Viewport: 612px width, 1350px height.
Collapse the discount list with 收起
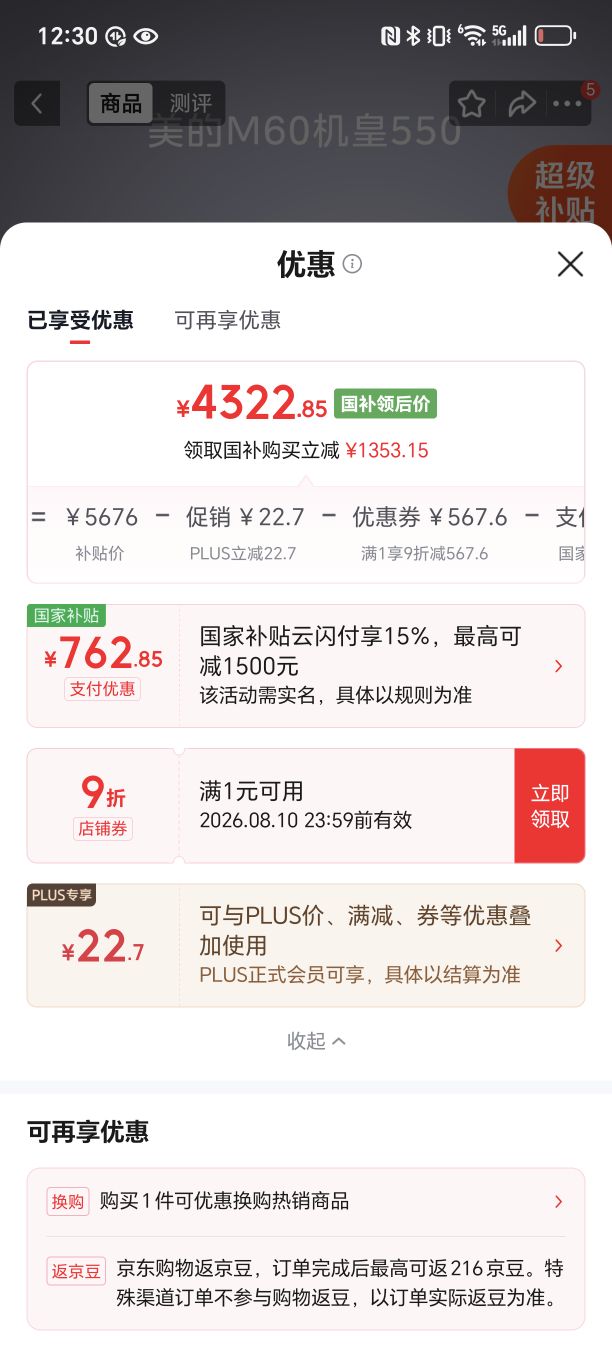(x=316, y=1041)
